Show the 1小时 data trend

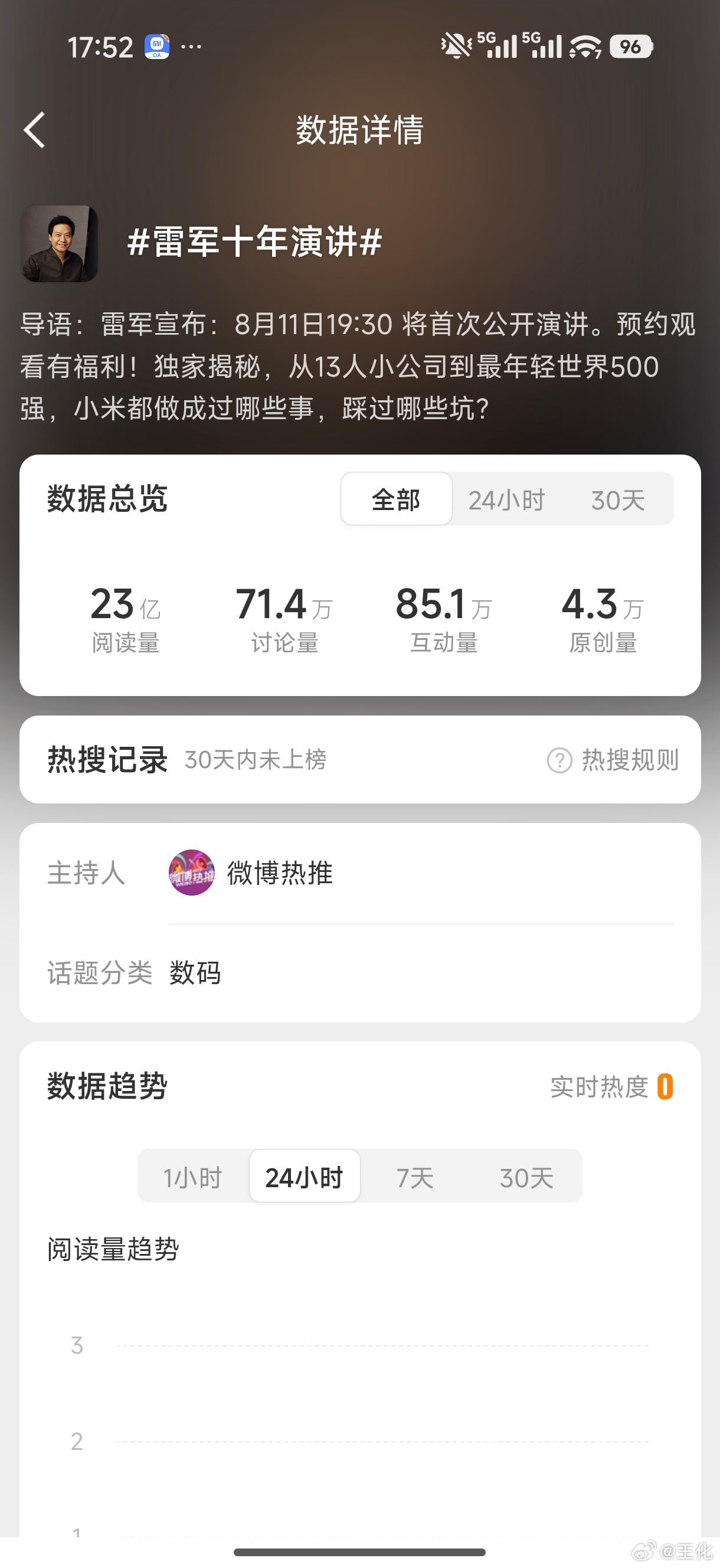(x=193, y=1177)
